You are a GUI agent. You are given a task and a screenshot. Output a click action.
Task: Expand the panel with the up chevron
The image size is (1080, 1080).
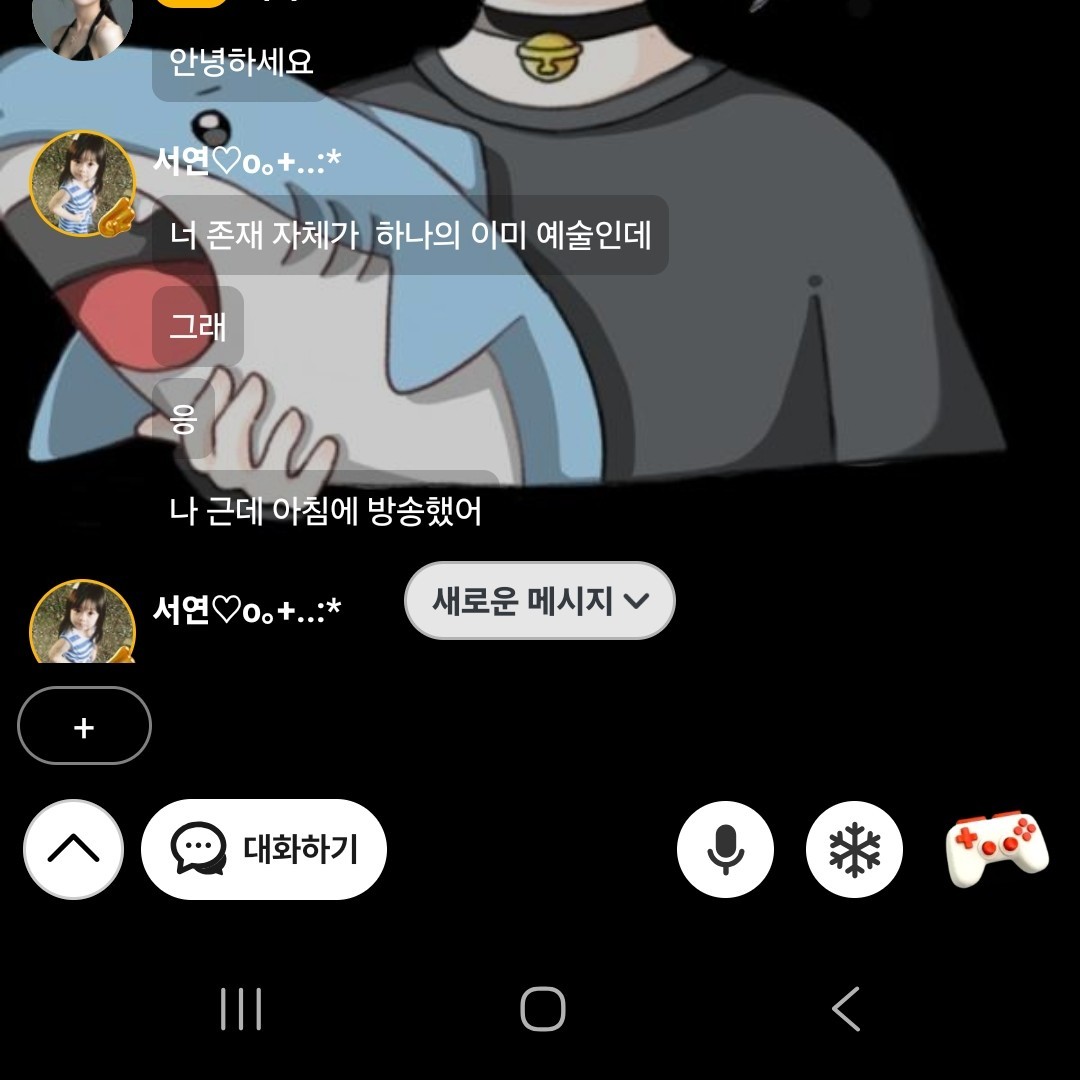pos(73,850)
